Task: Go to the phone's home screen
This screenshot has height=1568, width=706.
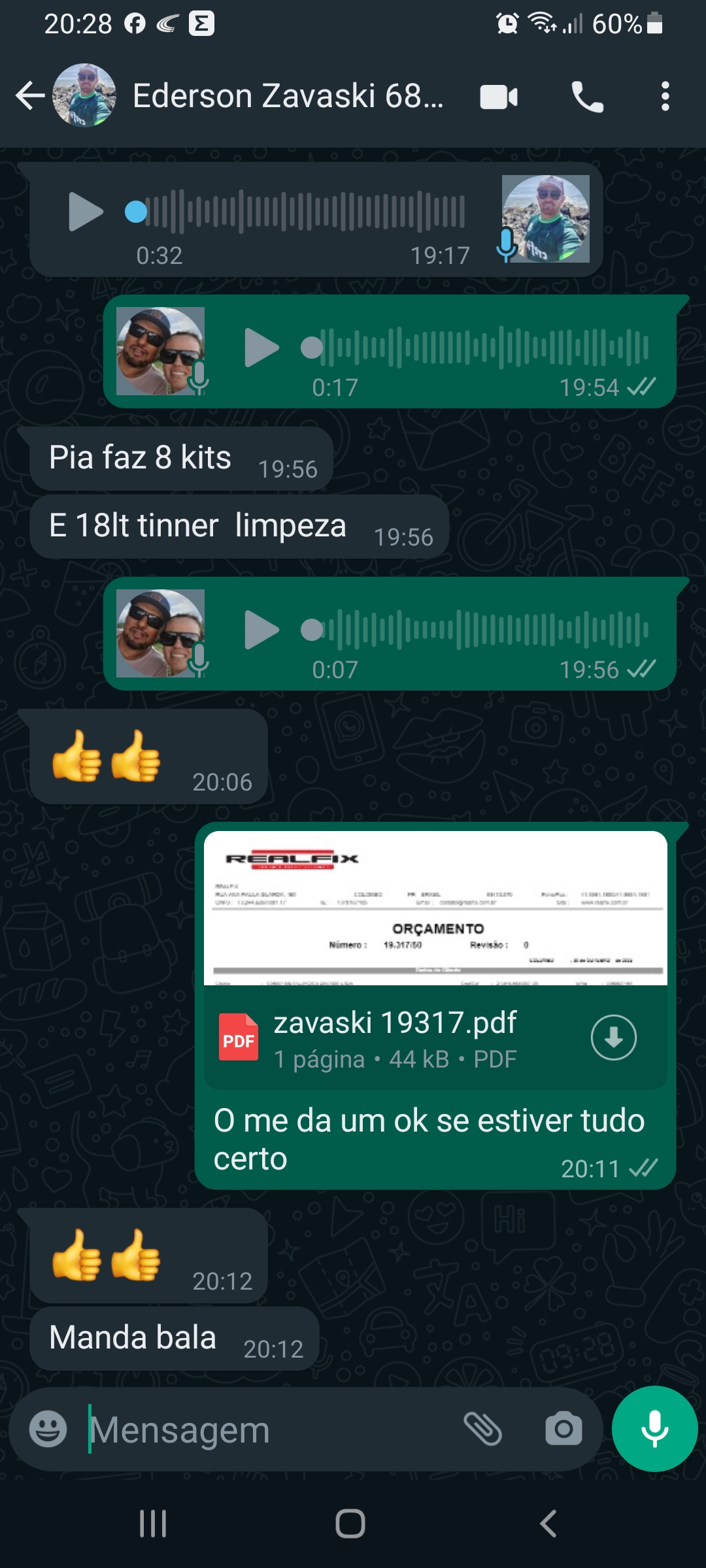Action: (350, 1524)
